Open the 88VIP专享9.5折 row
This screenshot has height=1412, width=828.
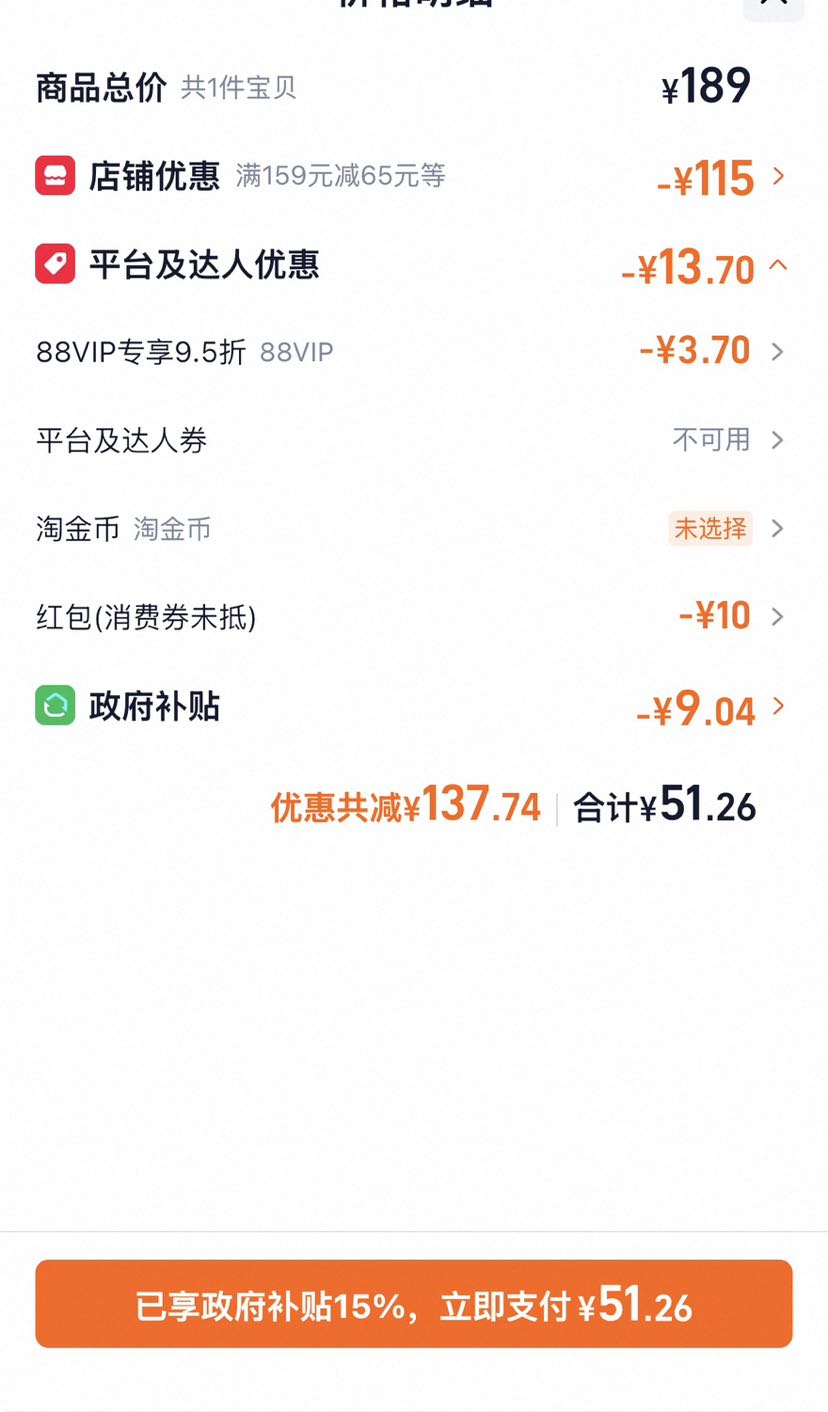(414, 352)
